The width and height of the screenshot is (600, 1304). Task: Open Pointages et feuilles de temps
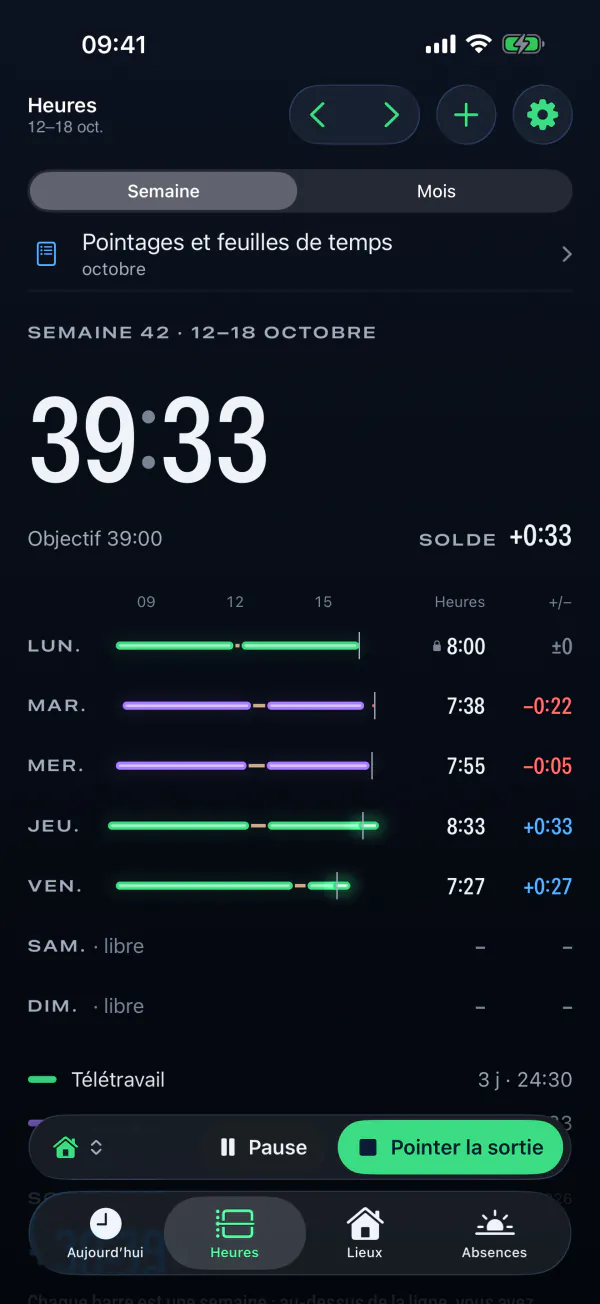pos(300,254)
